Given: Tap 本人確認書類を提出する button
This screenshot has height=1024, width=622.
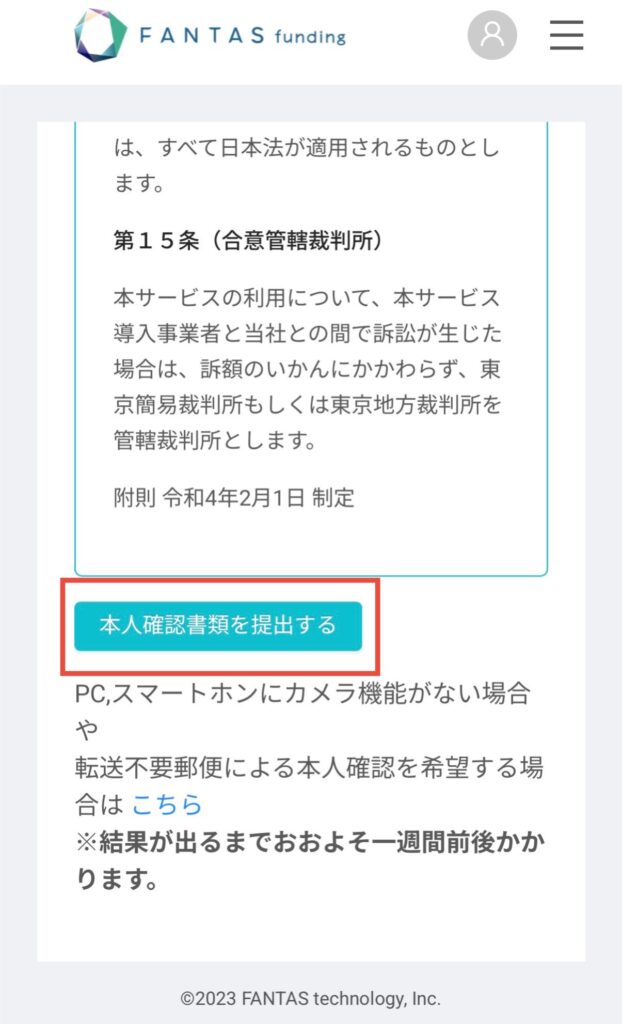Looking at the screenshot, I should pos(218,626).
